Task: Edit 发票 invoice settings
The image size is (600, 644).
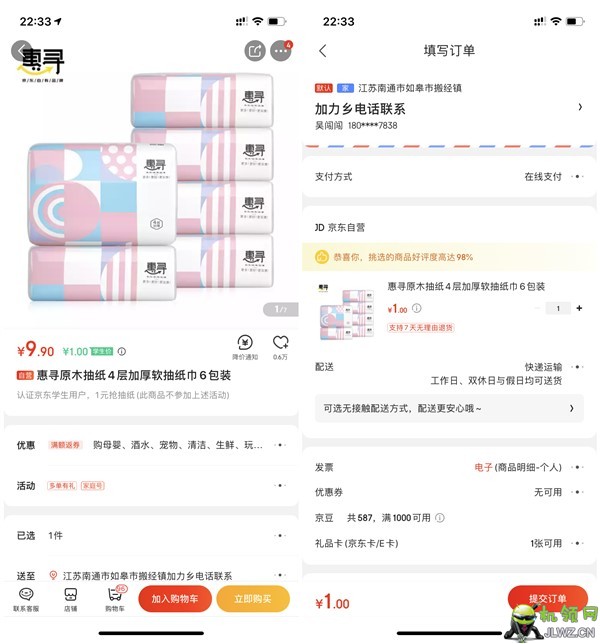Action: click(x=448, y=467)
